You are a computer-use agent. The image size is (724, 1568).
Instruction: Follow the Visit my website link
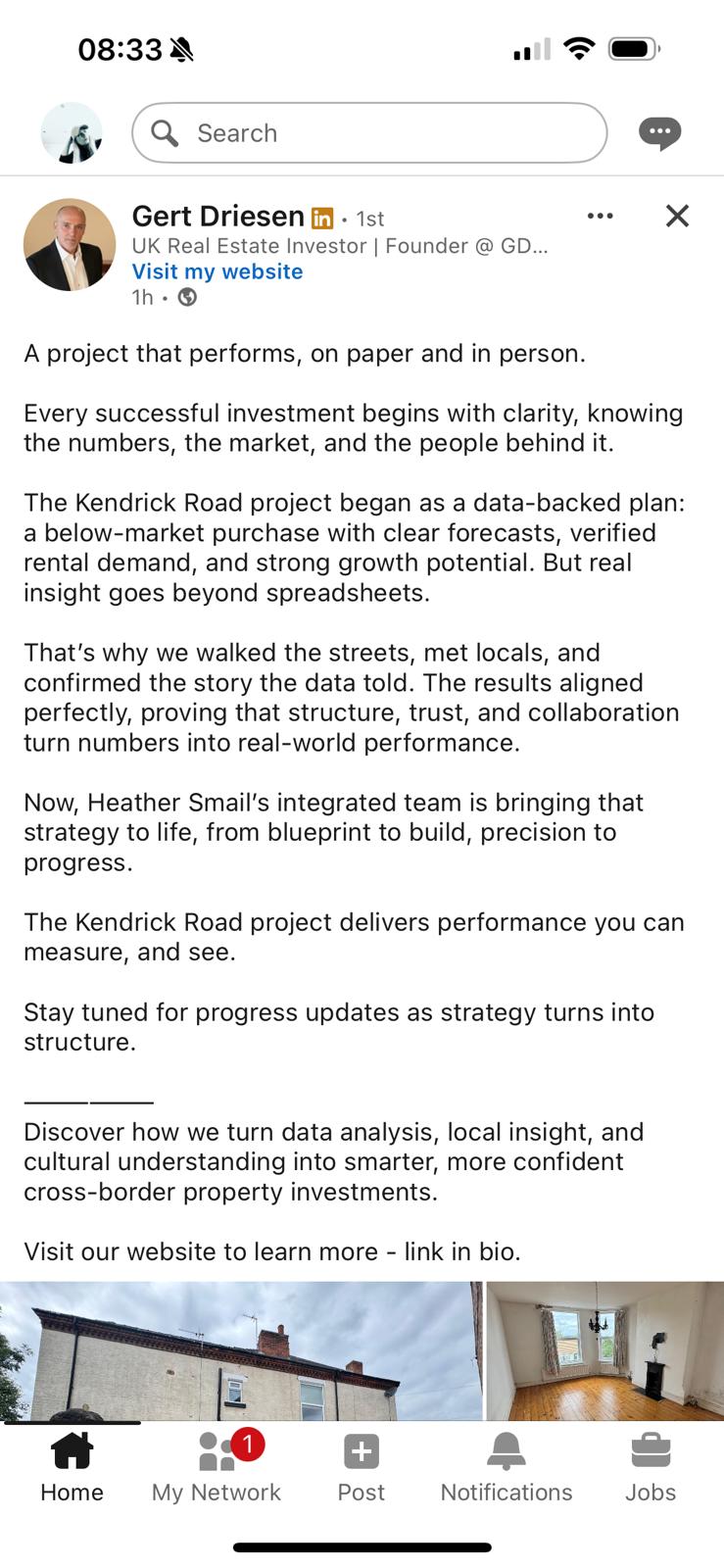point(217,271)
